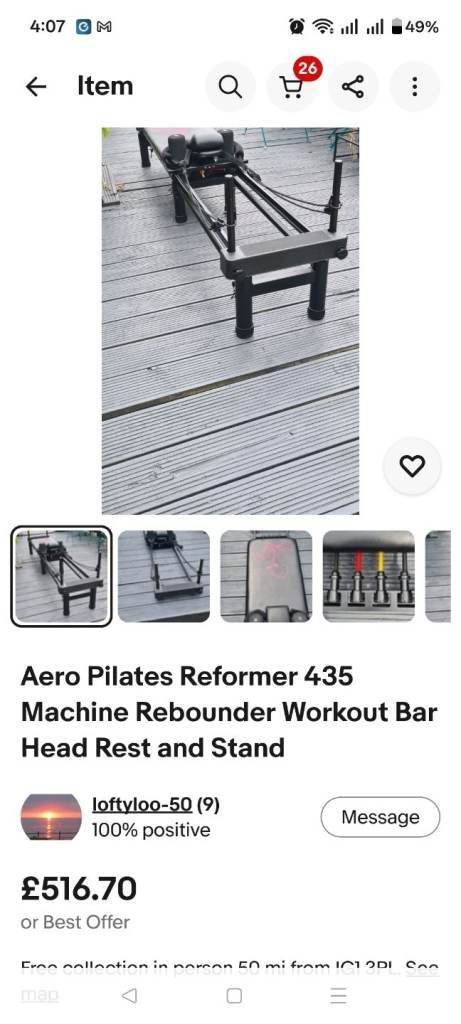Image resolution: width=461 pixels, height=1024 pixels.
Task: Share this item listing
Action: [x=353, y=86]
